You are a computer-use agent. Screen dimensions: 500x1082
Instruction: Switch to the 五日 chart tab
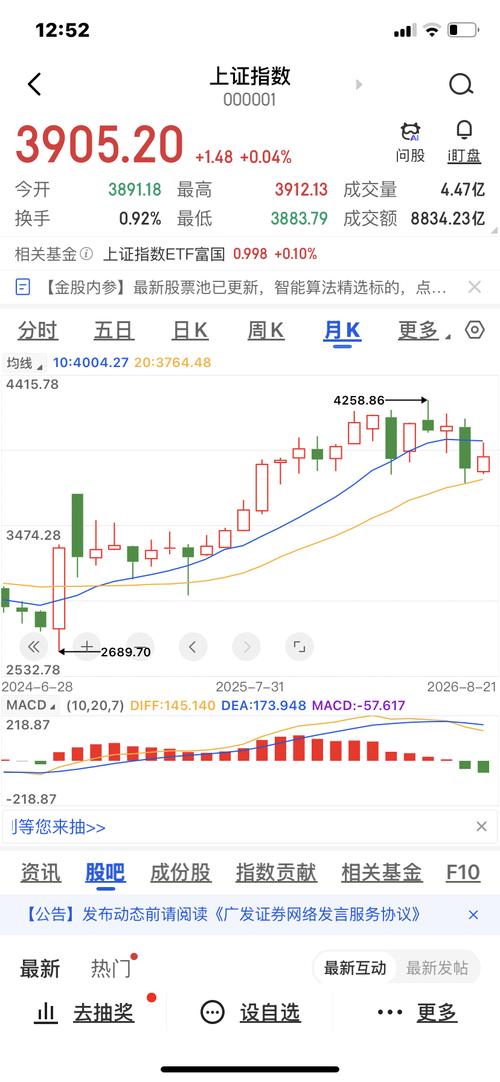point(114,331)
